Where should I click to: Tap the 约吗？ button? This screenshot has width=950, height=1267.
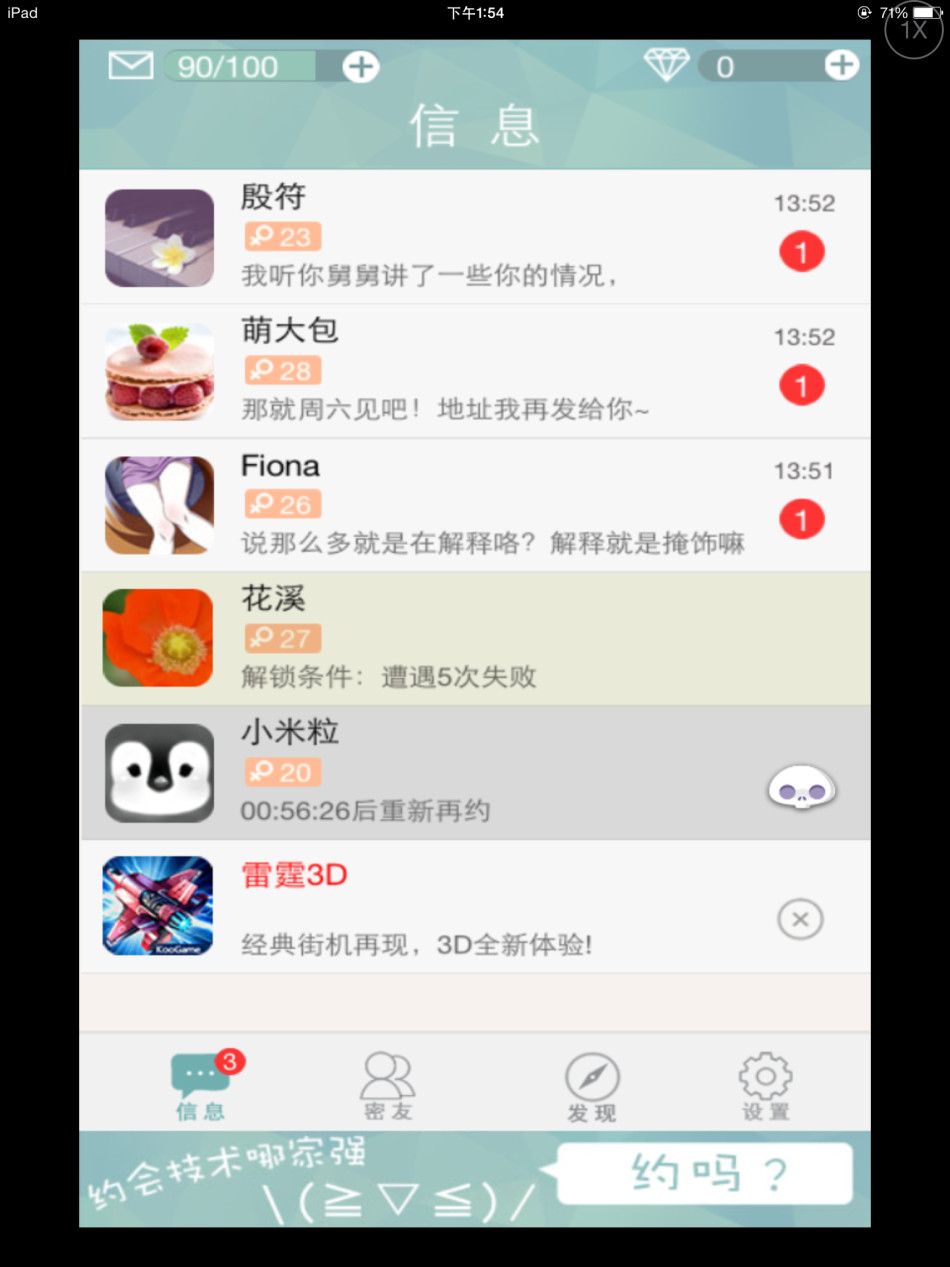tap(704, 1174)
